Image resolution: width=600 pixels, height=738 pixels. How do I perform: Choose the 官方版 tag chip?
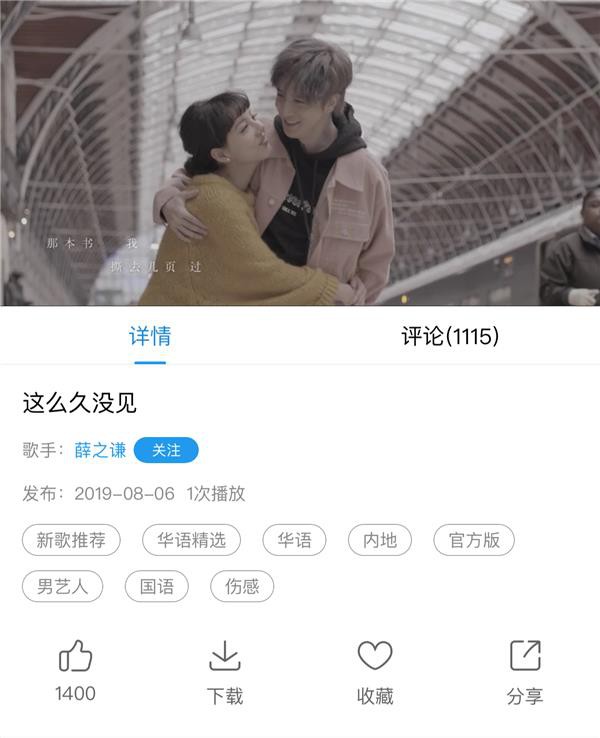pyautogui.click(x=474, y=540)
